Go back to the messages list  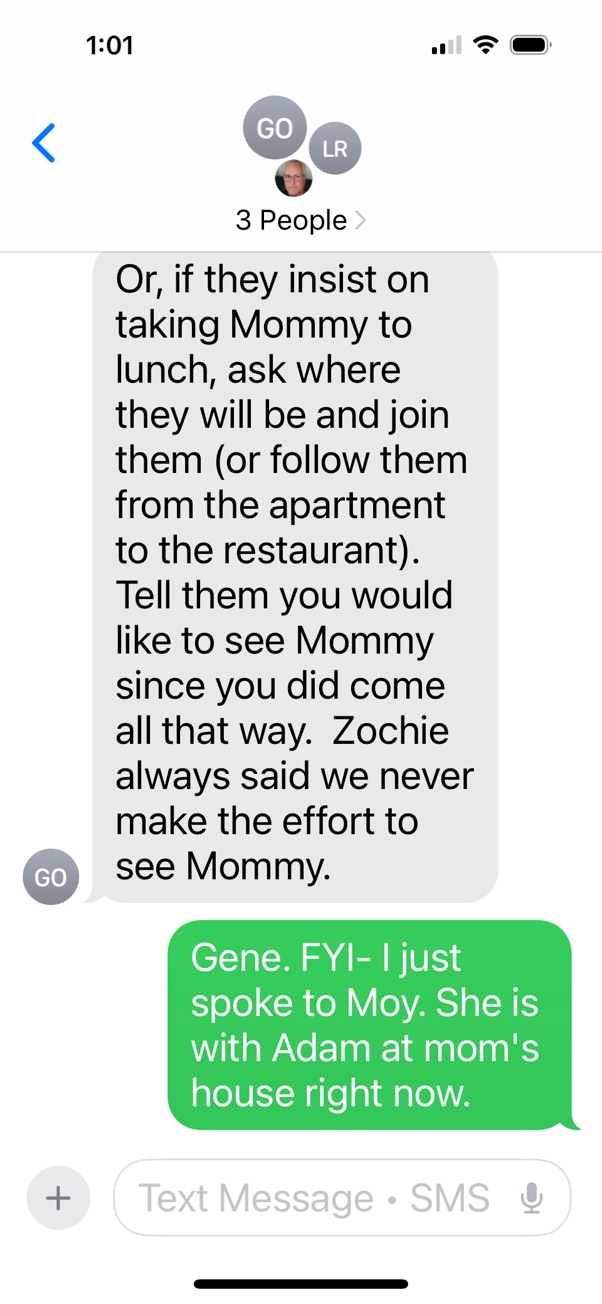(44, 143)
